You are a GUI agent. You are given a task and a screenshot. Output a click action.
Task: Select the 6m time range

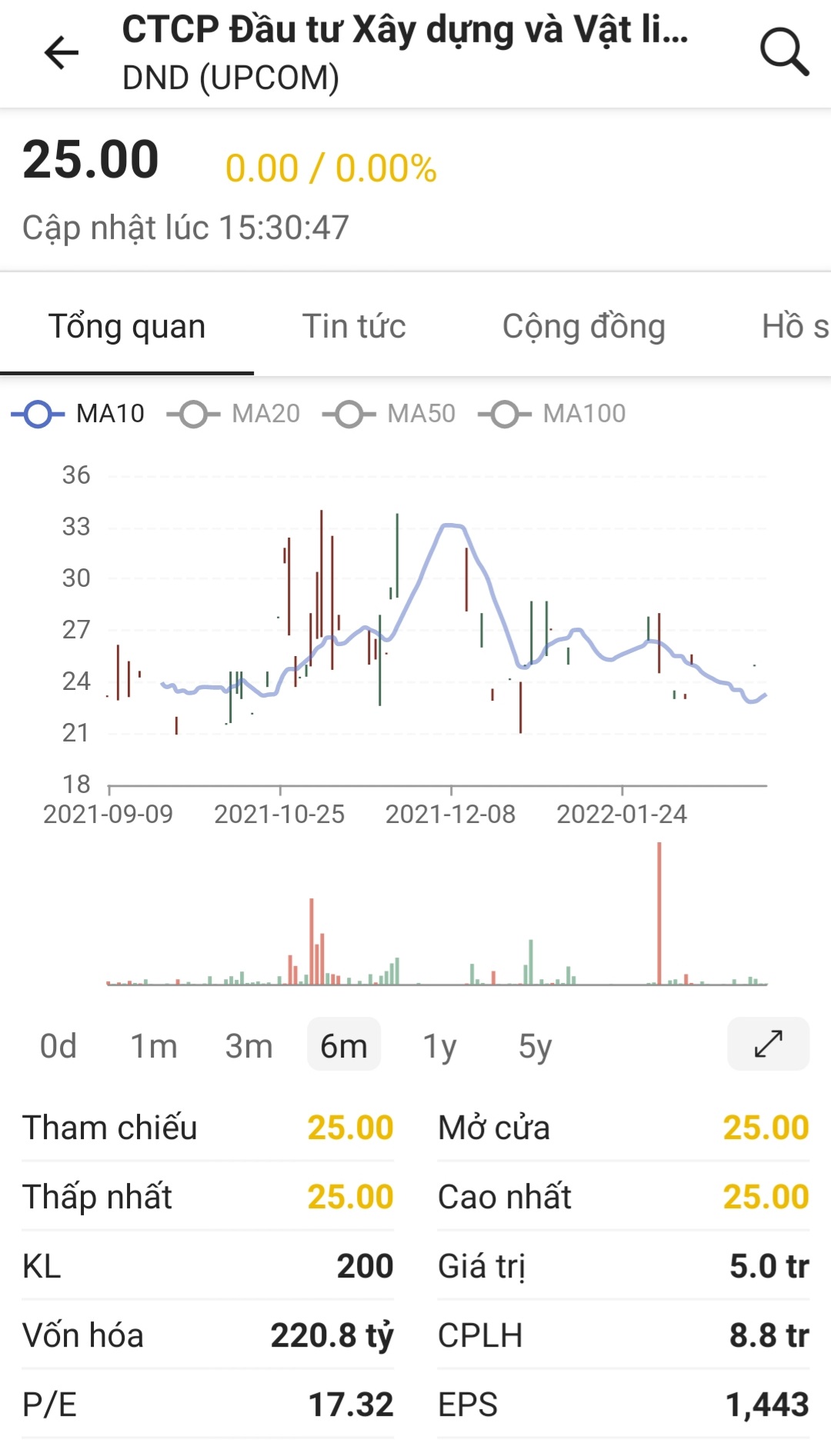[x=344, y=1046]
